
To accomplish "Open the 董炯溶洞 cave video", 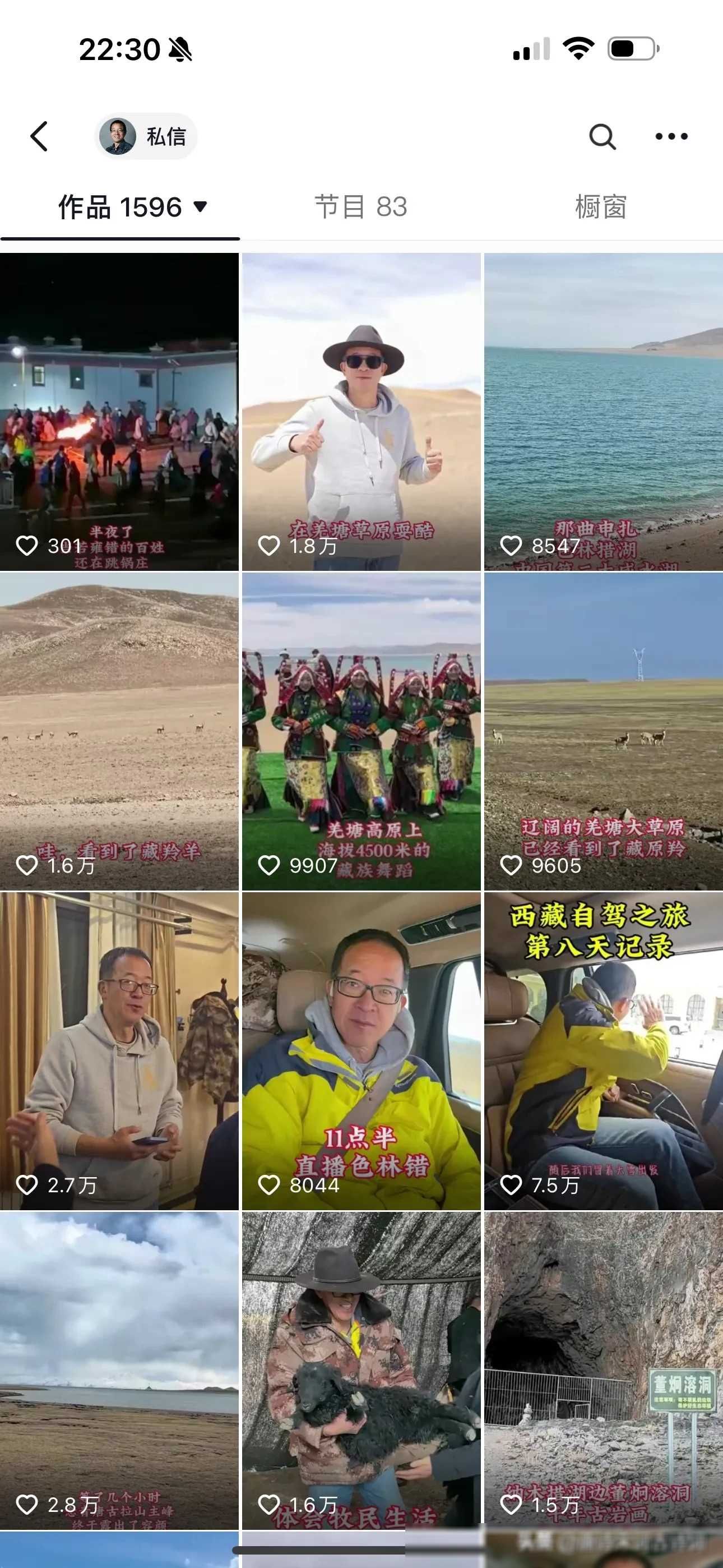I will 603,1369.
